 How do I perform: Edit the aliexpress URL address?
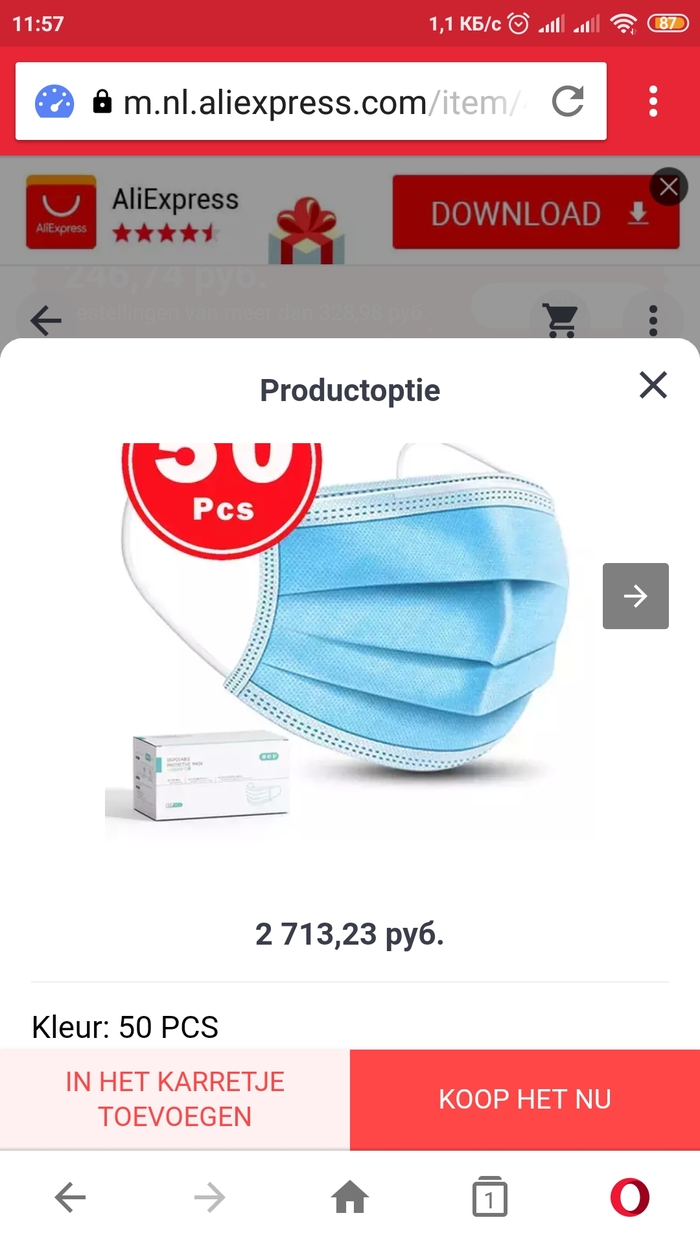click(330, 102)
